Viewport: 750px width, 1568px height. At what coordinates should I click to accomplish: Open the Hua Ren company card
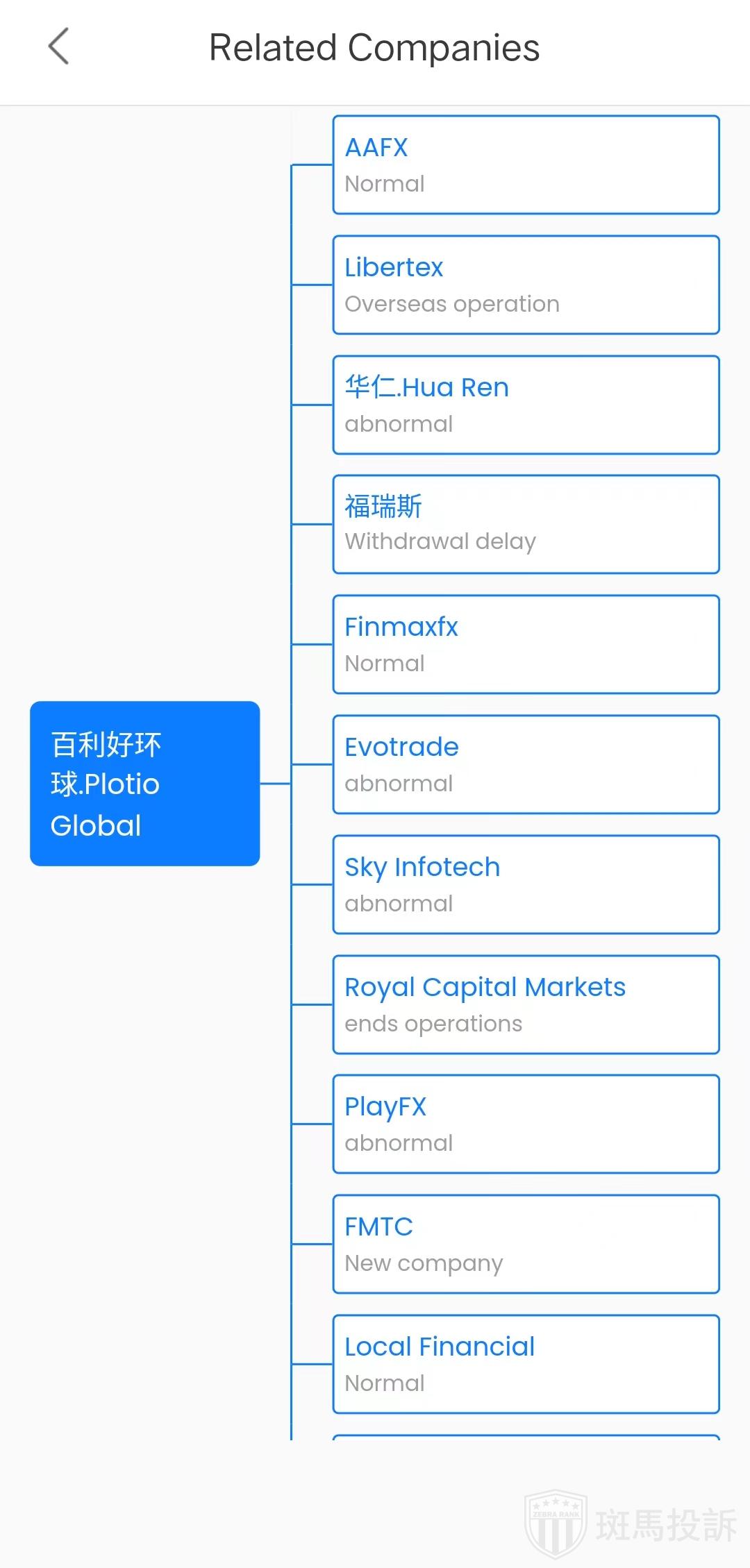(526, 405)
